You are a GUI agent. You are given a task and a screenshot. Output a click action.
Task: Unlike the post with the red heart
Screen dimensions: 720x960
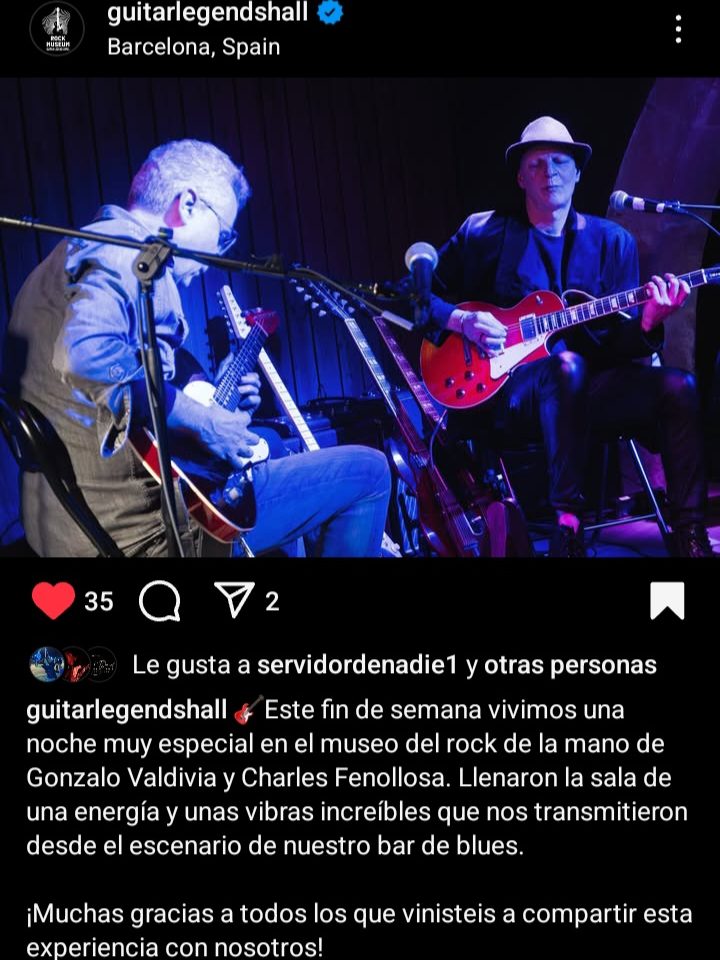pyautogui.click(x=53, y=601)
